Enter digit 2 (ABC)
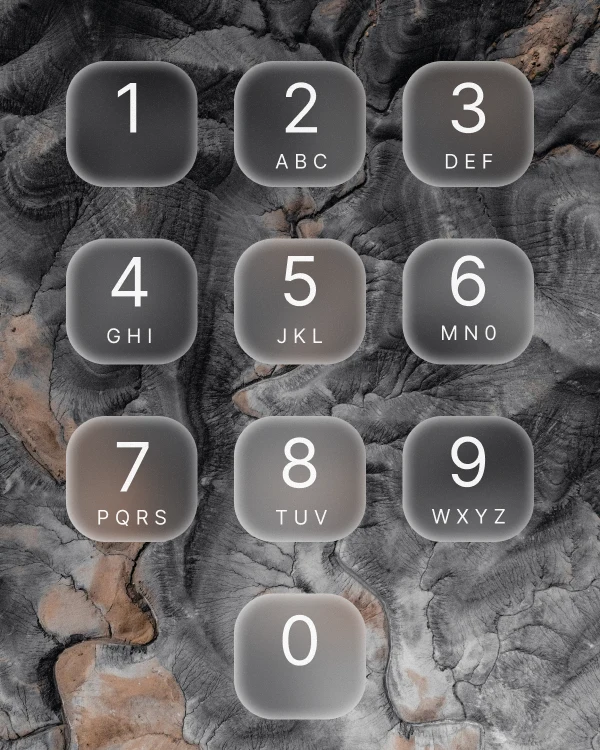The height and width of the screenshot is (750, 600). click(x=300, y=124)
